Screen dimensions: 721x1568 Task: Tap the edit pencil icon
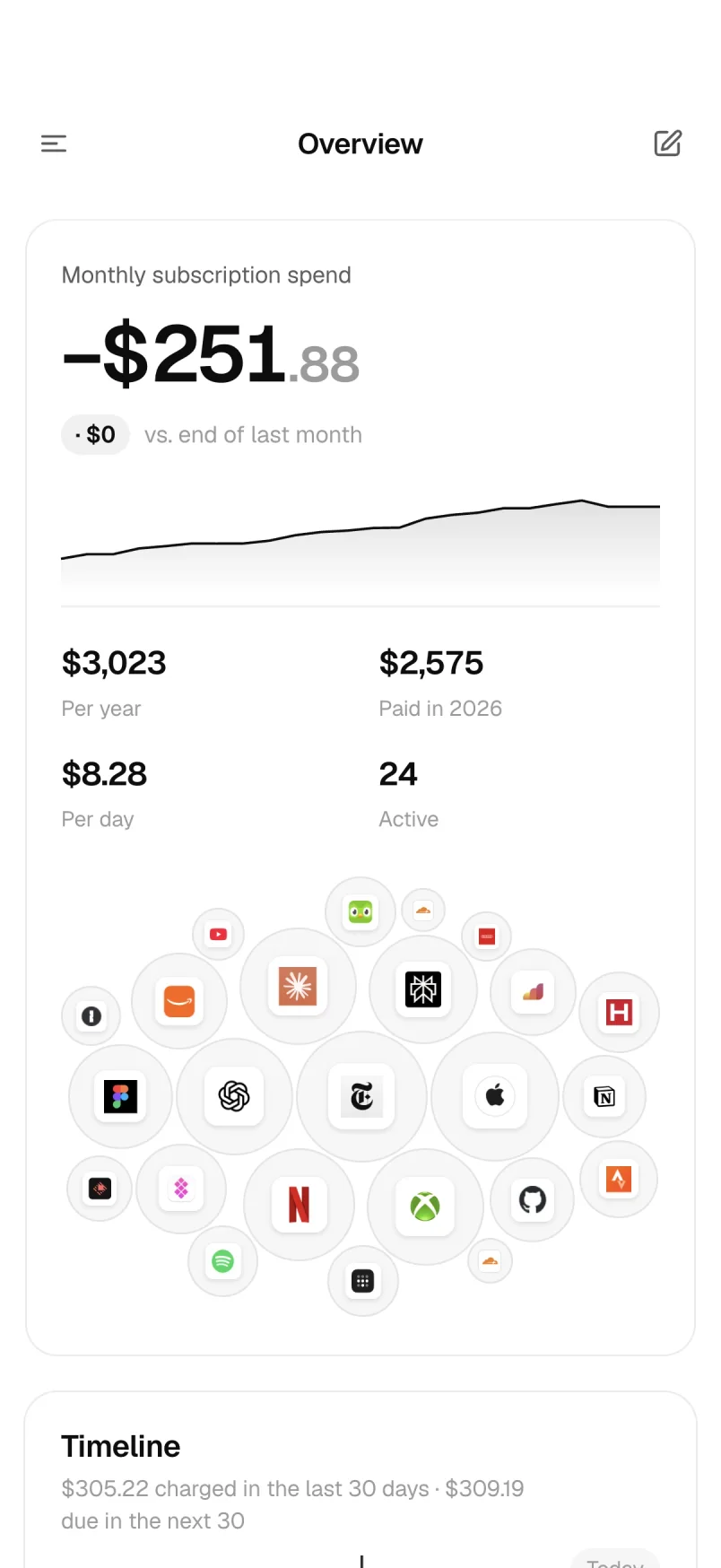[667, 144]
